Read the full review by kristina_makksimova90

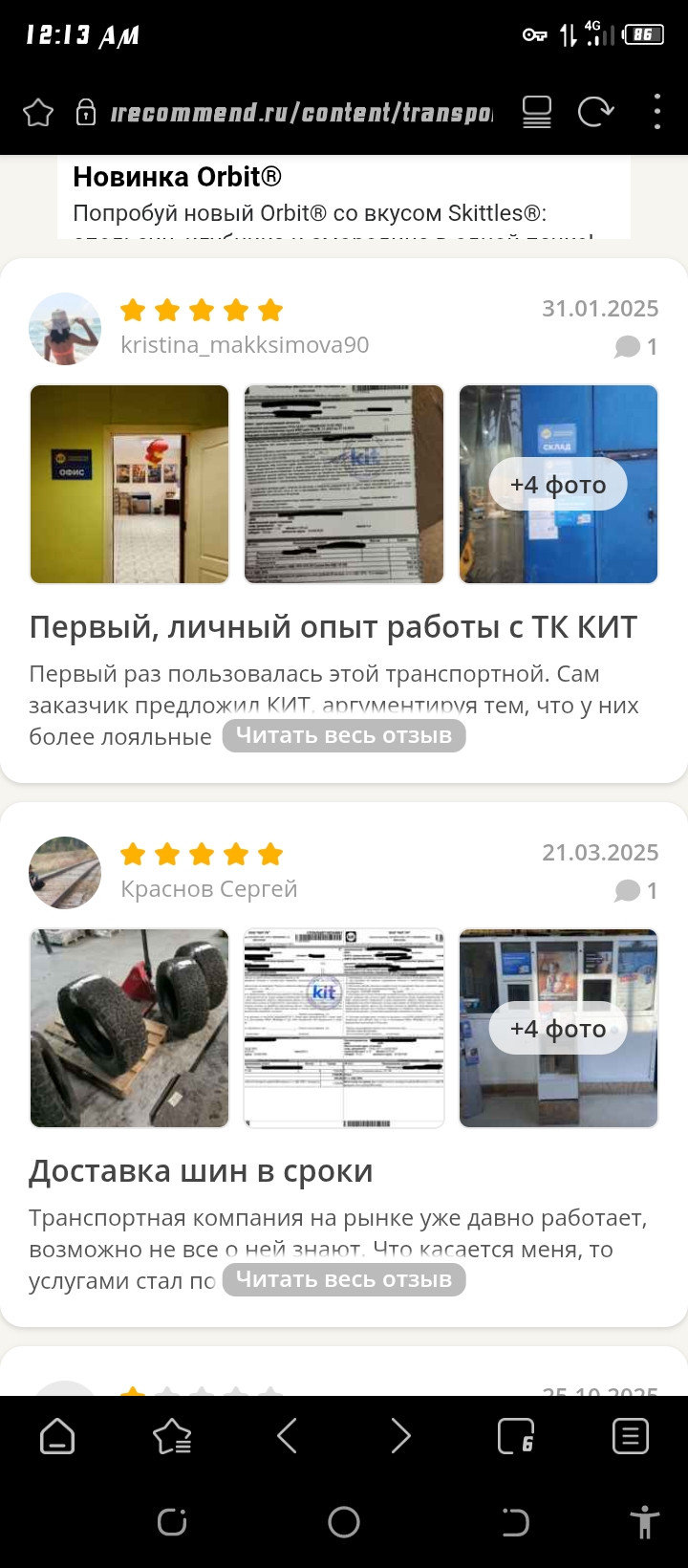click(x=344, y=735)
